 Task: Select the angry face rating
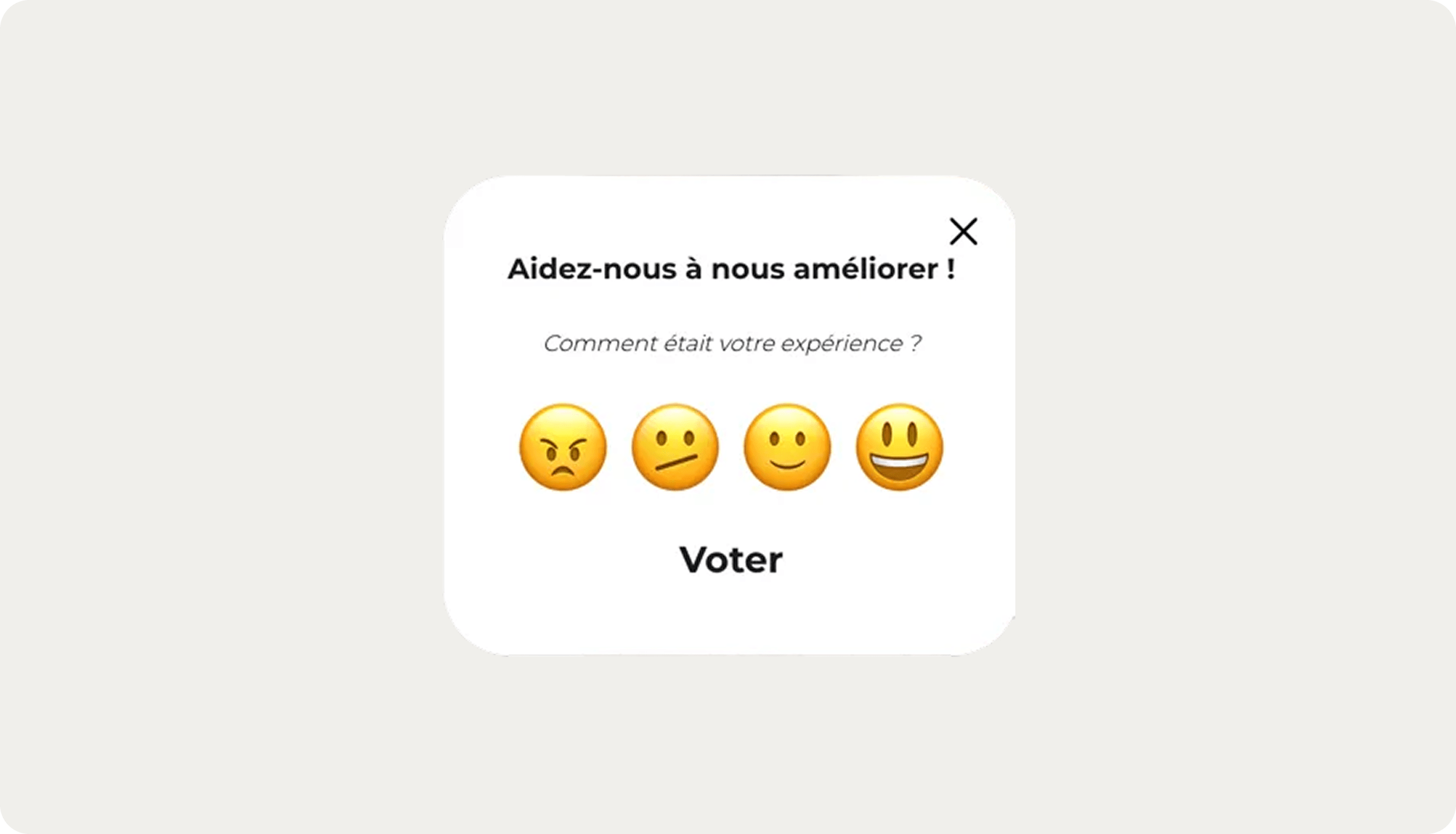[x=563, y=447]
